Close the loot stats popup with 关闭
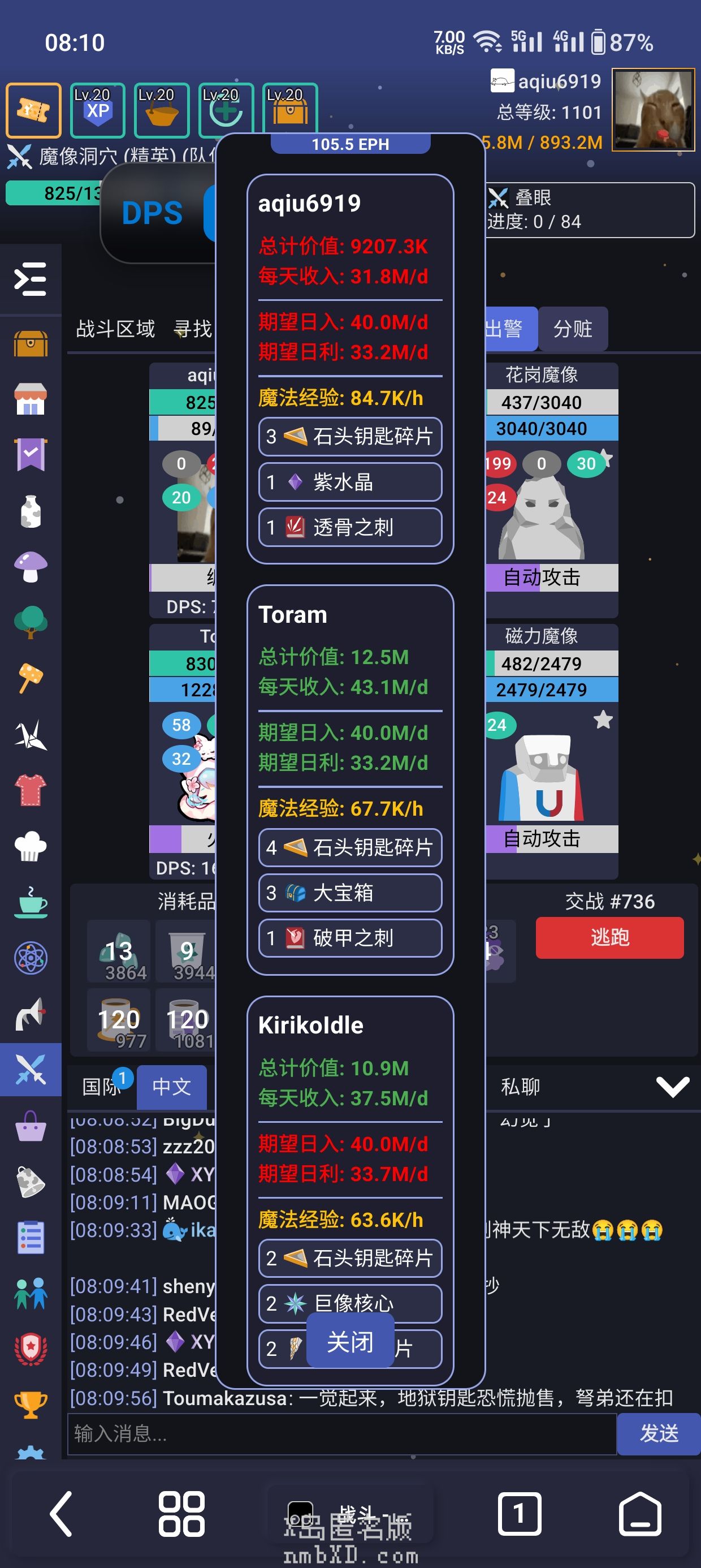 pyautogui.click(x=350, y=1342)
